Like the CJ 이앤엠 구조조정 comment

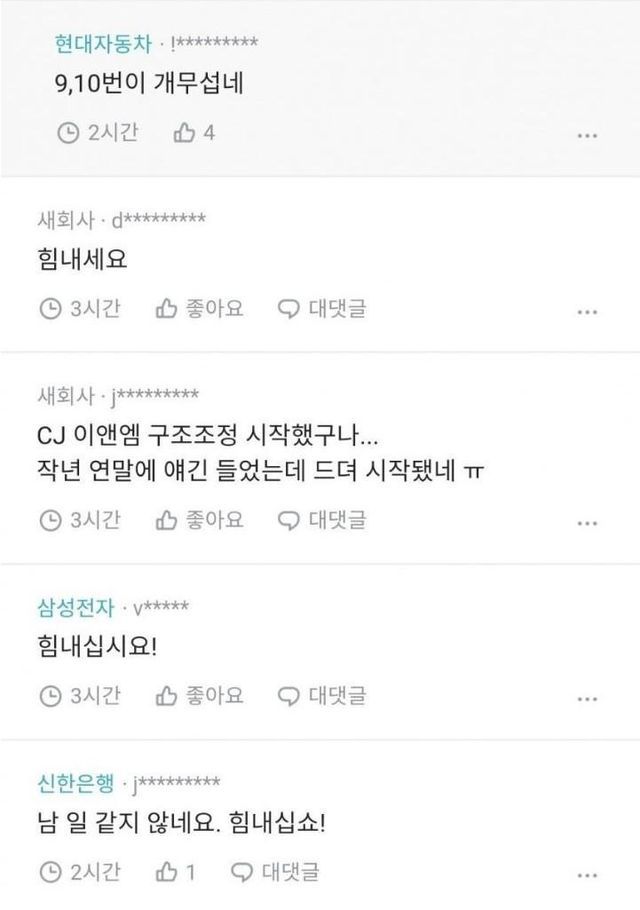[199, 520]
